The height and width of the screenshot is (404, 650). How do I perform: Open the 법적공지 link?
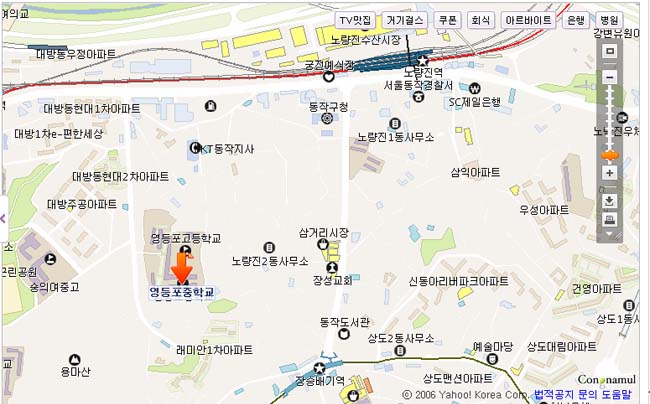[x=556, y=396]
